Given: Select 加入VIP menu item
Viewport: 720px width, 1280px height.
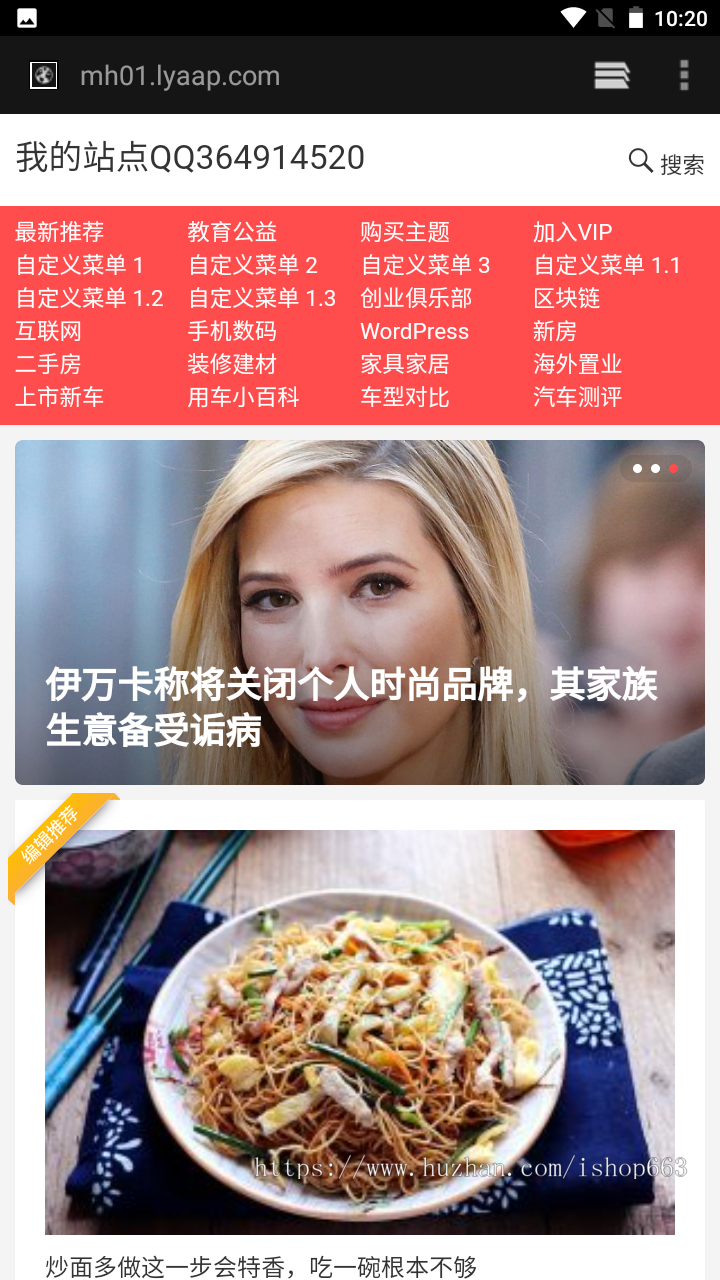Looking at the screenshot, I should (x=572, y=232).
